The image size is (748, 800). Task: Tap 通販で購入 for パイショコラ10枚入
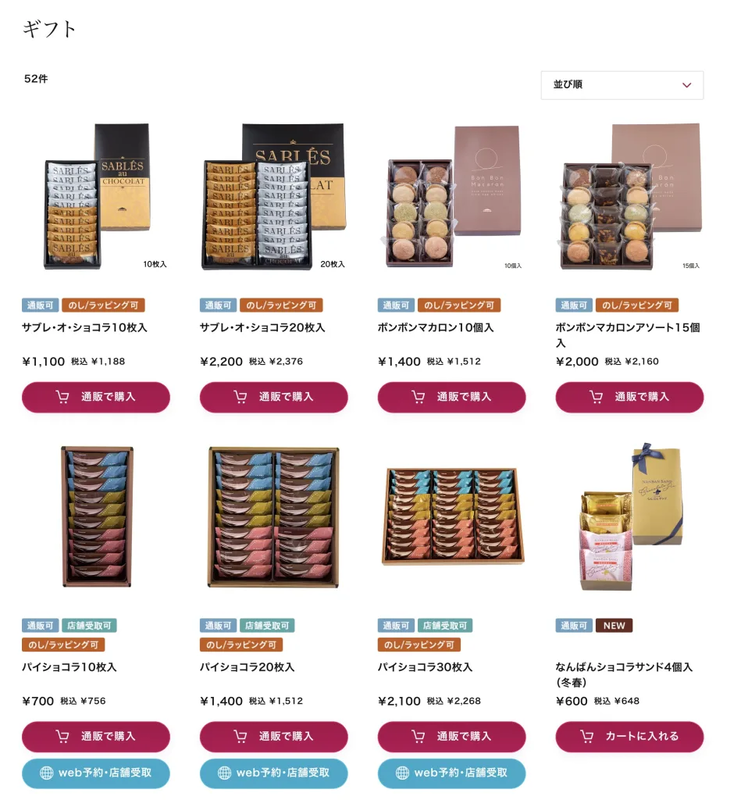[x=96, y=737]
